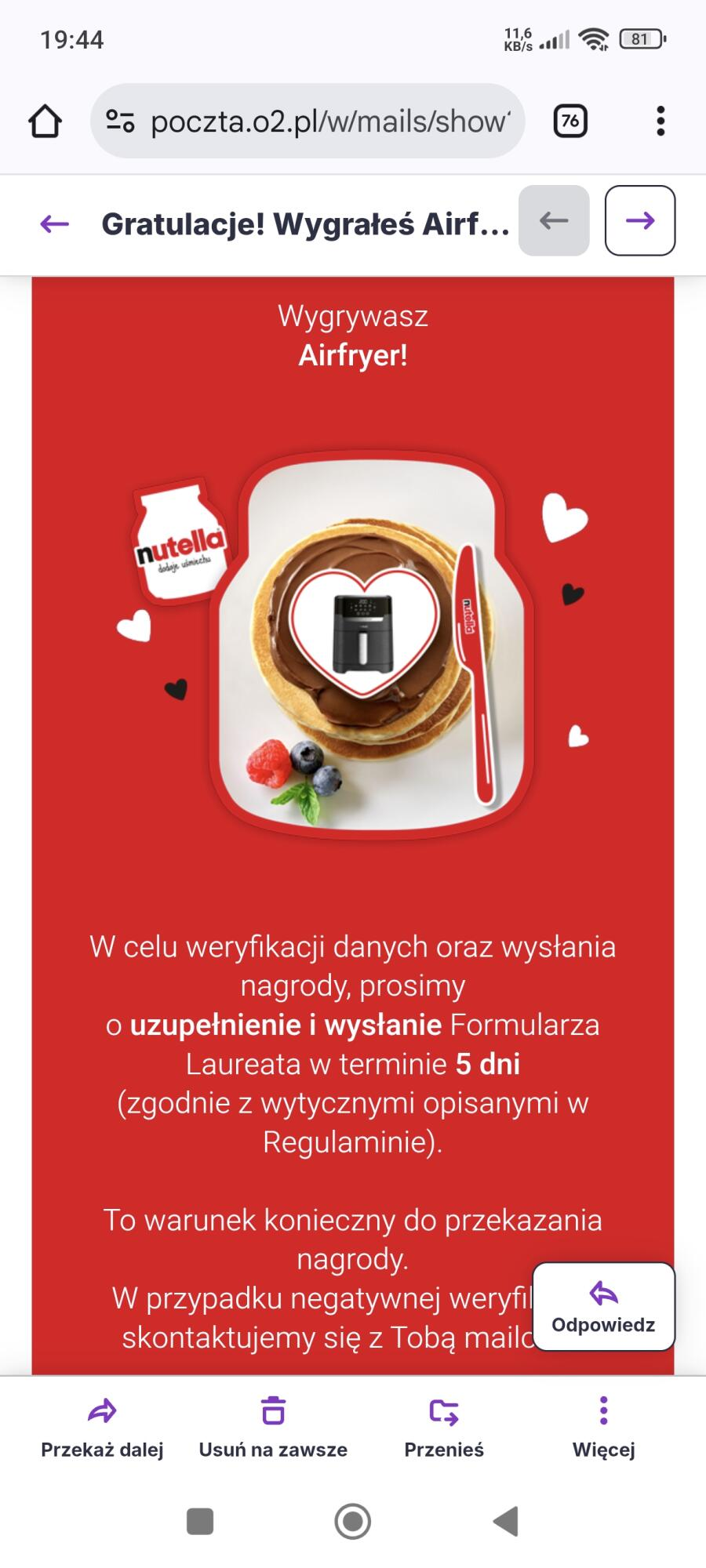Open the browser three-dot menu
Image resolution: width=706 pixels, height=1568 pixels.
(661, 122)
